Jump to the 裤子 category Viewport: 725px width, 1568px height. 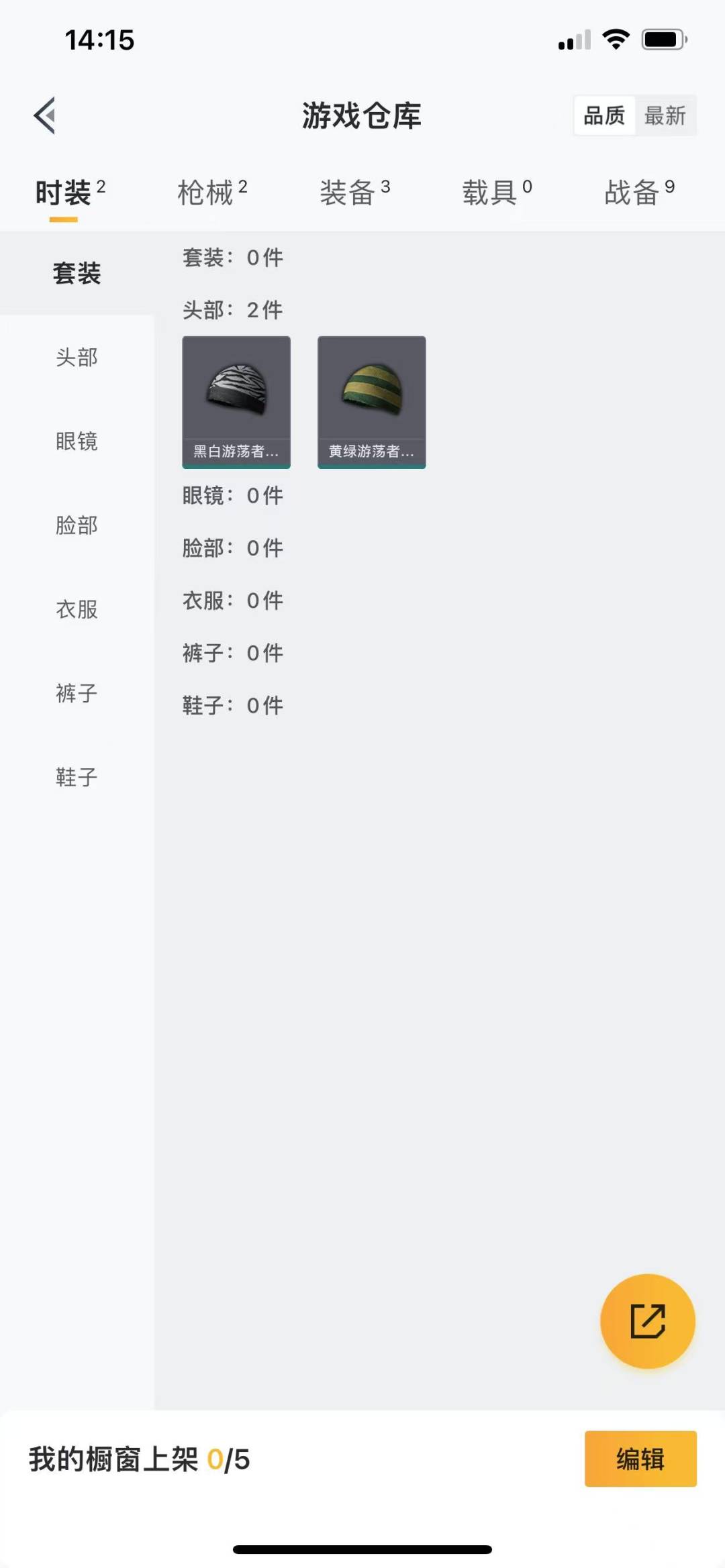pos(77,692)
